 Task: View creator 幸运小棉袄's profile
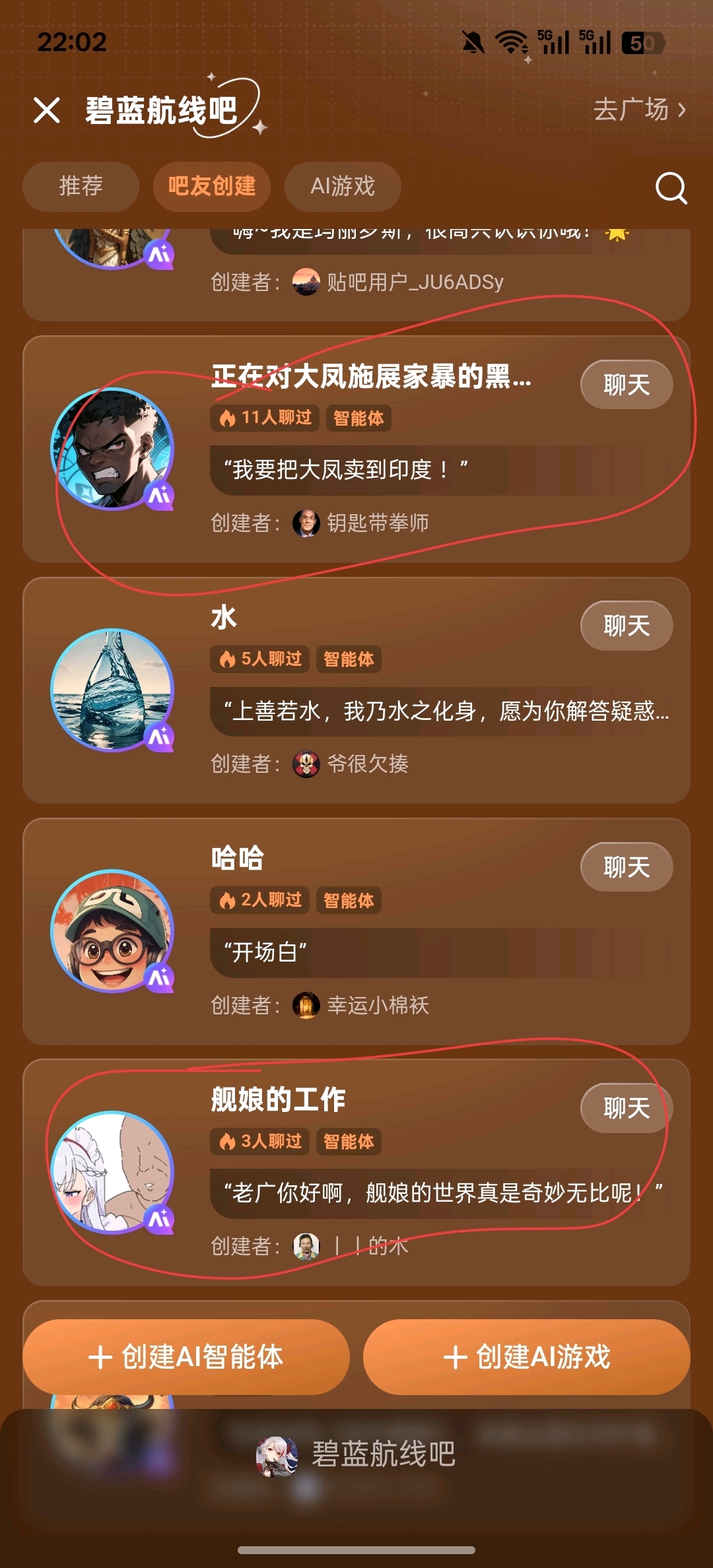tap(360, 1005)
